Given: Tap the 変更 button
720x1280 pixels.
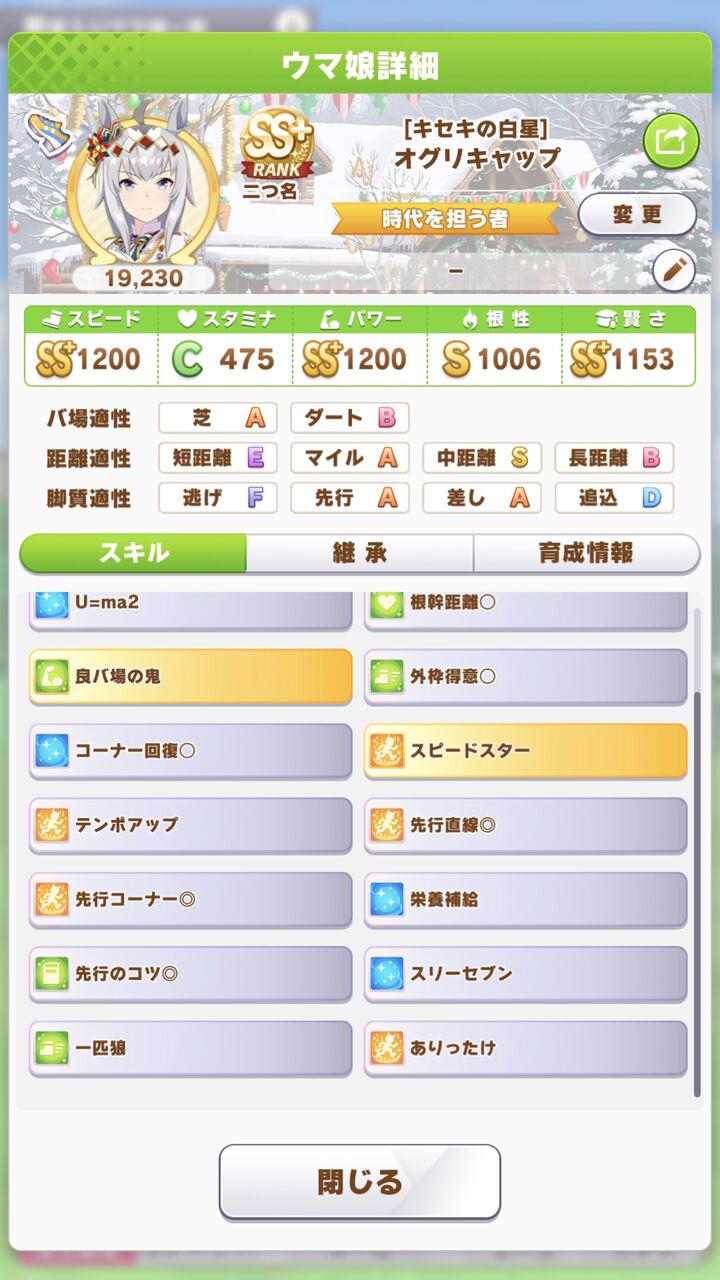Looking at the screenshot, I should pyautogui.click(x=637, y=214).
